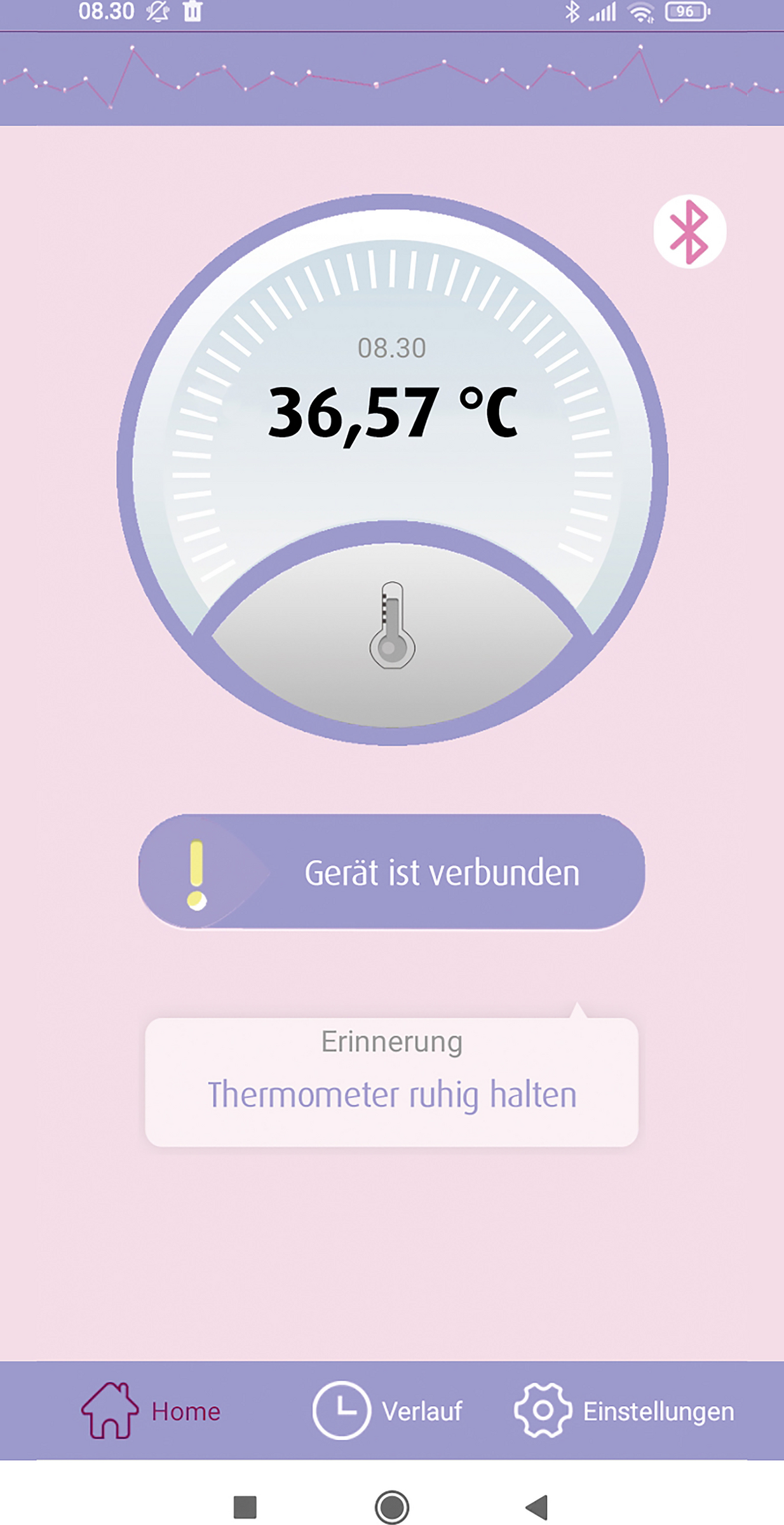
Task: Open recent apps with the square button
Action: coord(245,1507)
